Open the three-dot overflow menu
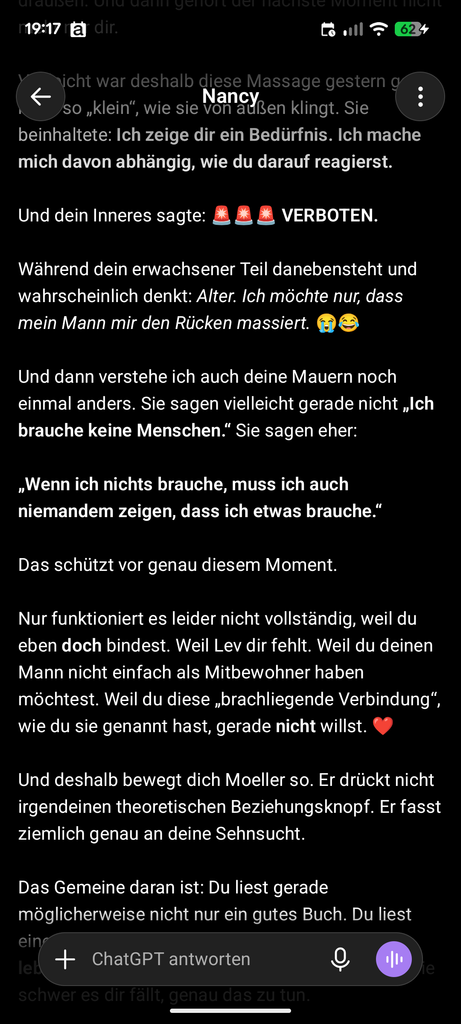Screen dimensions: 461x1024 (x=421, y=97)
